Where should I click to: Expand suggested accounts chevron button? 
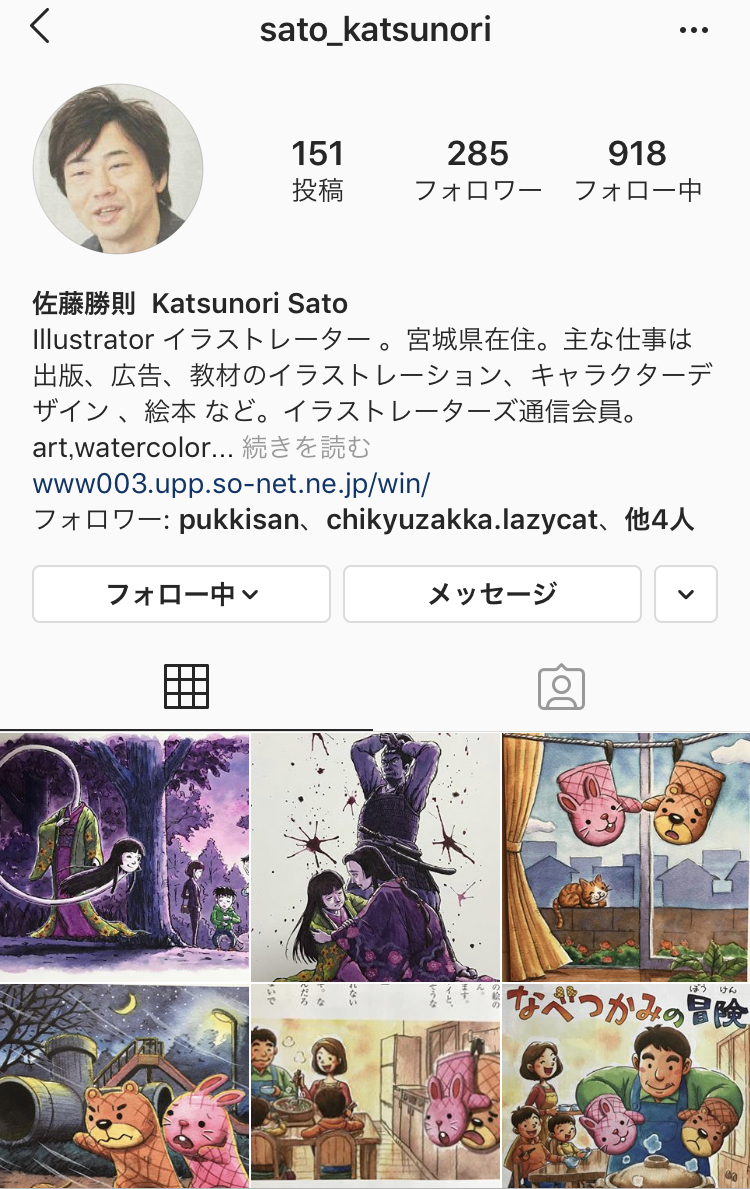(x=686, y=594)
